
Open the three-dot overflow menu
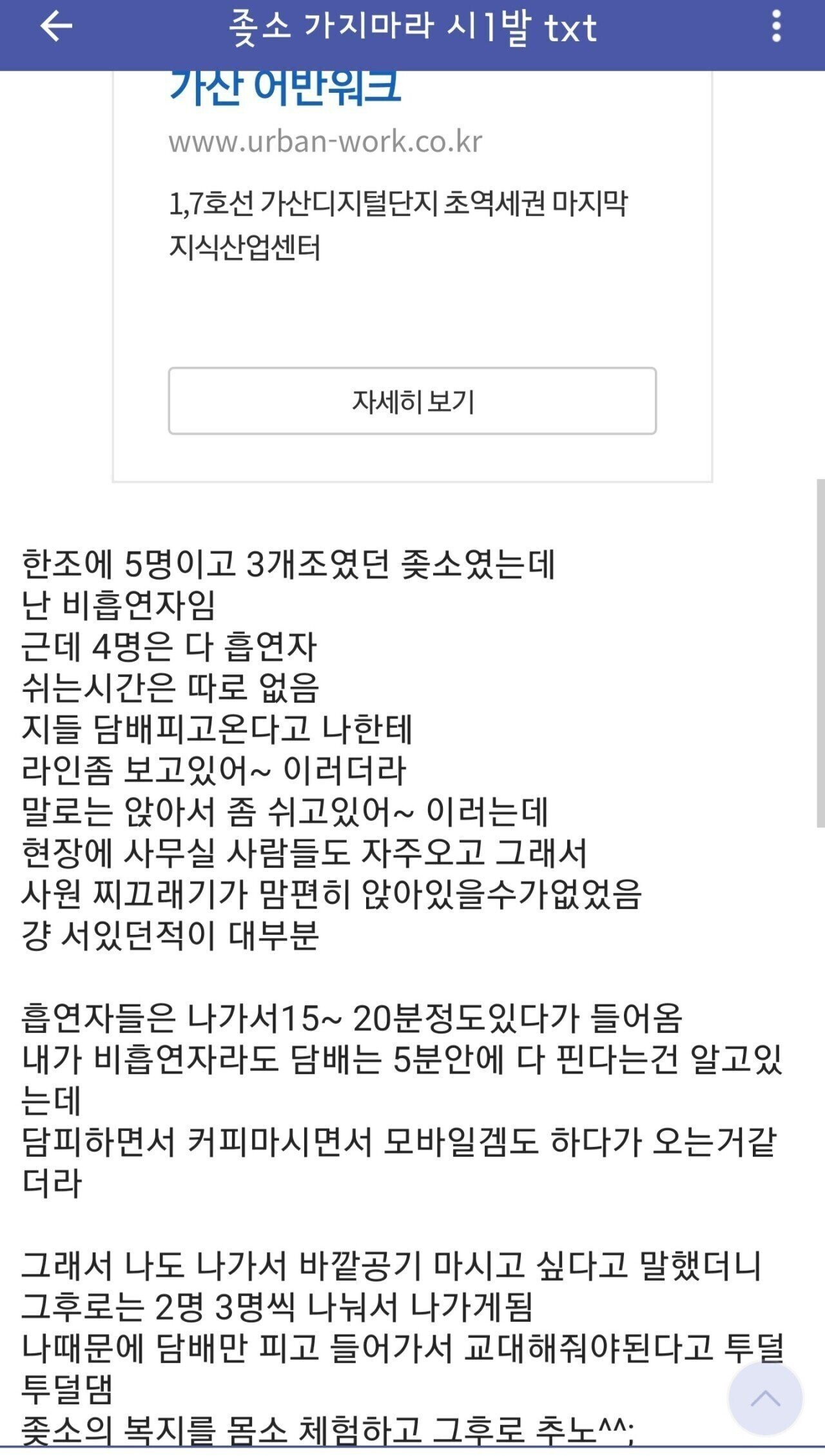tap(776, 27)
